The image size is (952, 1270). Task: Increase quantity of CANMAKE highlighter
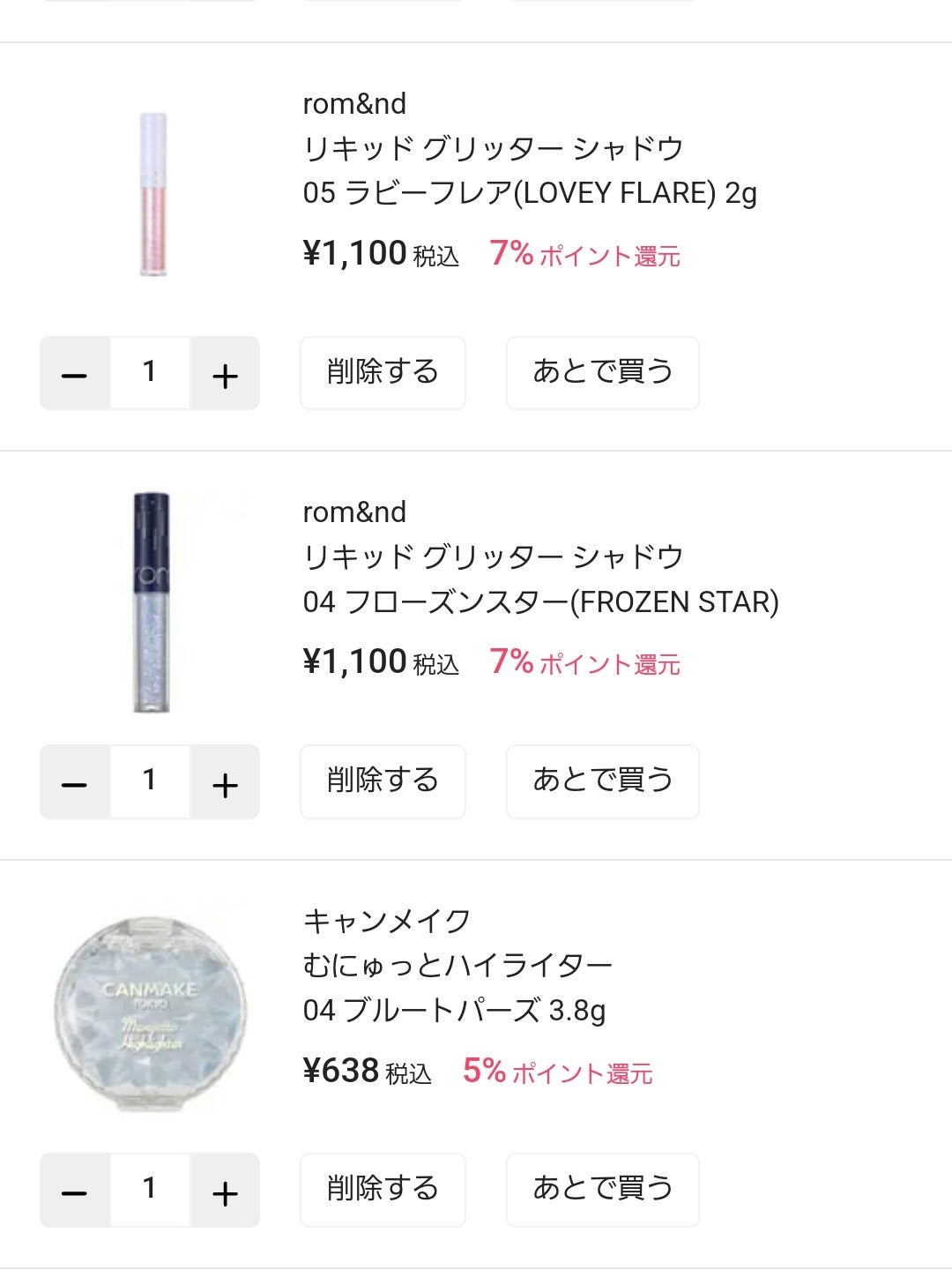[226, 1190]
